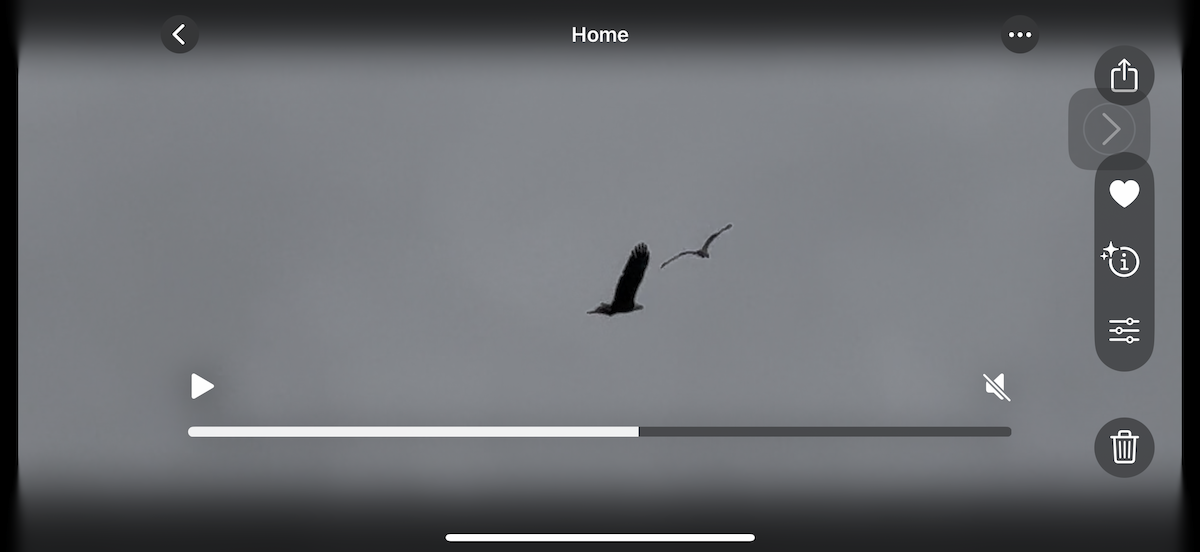Favorite this video with the heart
Image resolution: width=1200 pixels, height=552 pixels.
point(1124,194)
